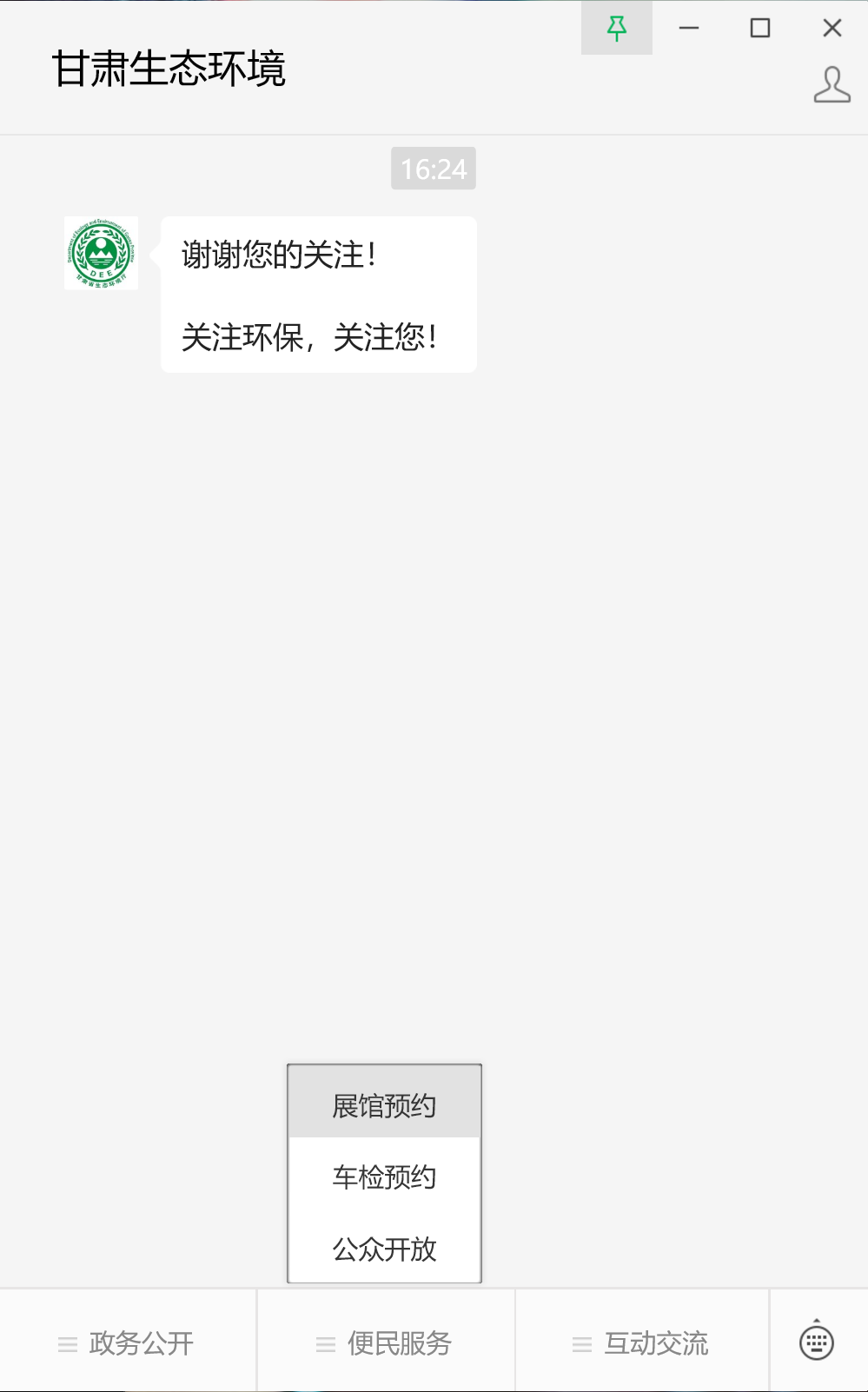Pin the chat window on top
868x1392 pixels.
pyautogui.click(x=616, y=29)
